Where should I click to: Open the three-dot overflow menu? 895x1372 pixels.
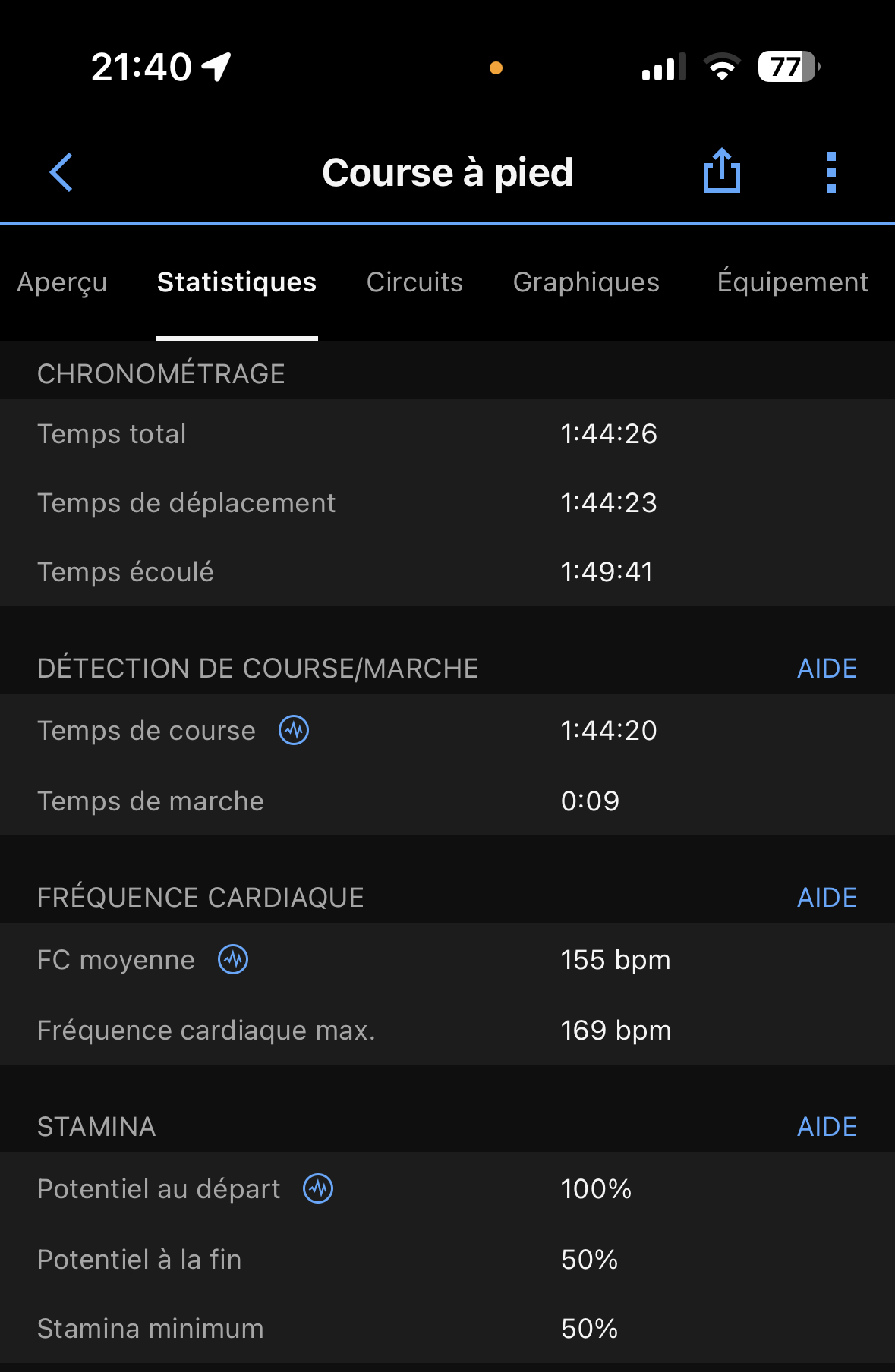(830, 173)
